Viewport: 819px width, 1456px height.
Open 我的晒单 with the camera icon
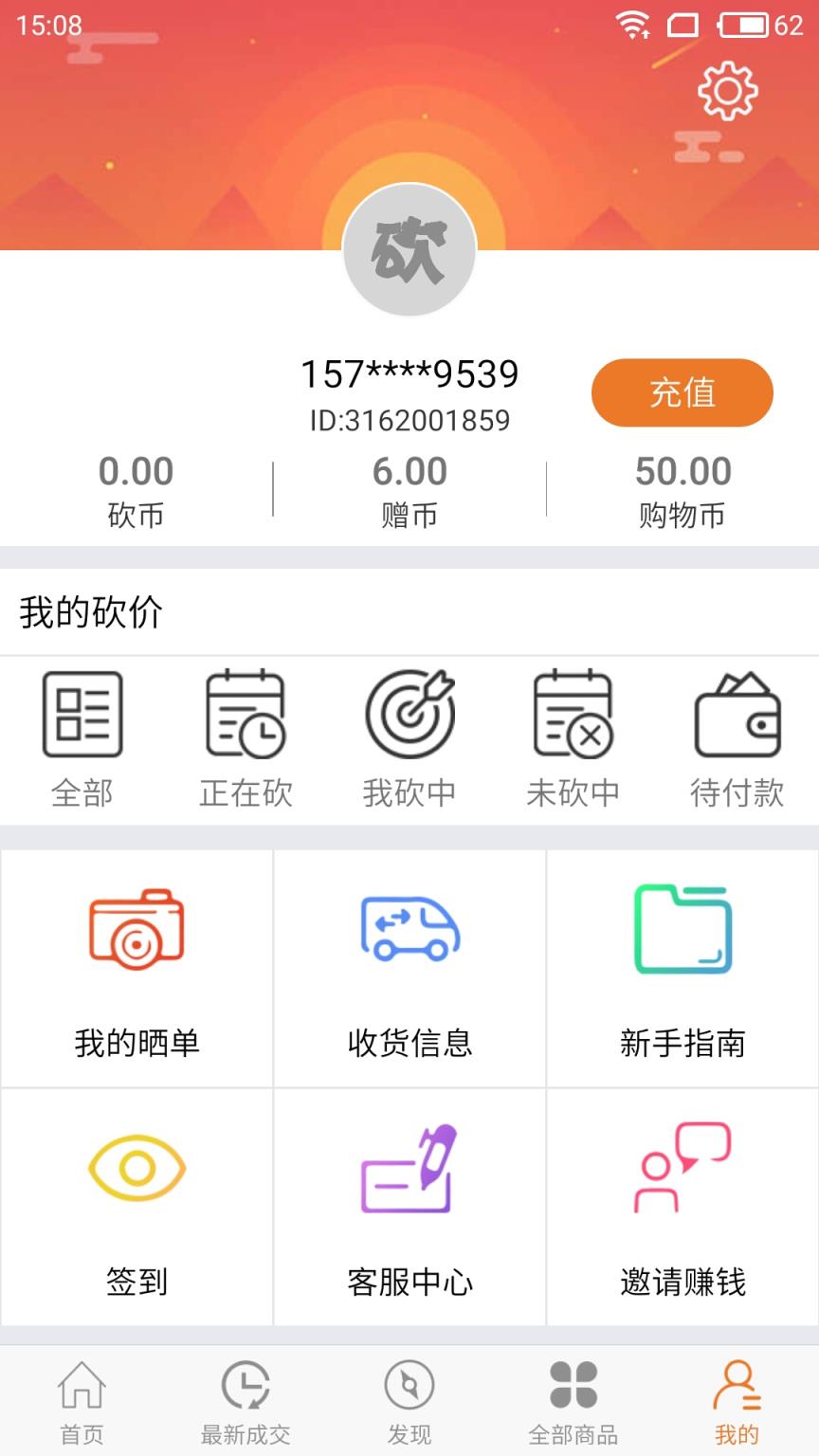pyautogui.click(x=136, y=929)
